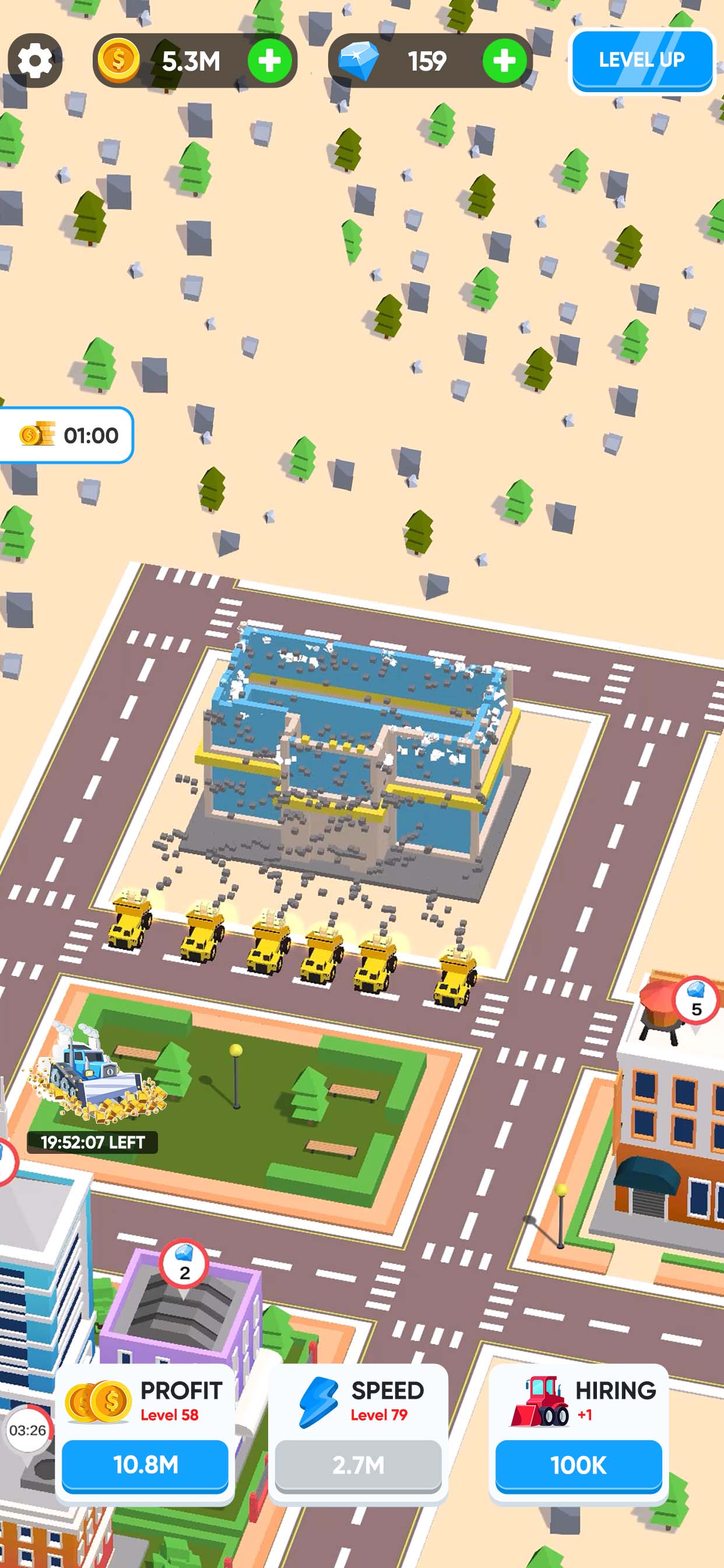The image size is (724, 1568).
Task: Tap the coin icon showing 5.3M
Action: 120,61
